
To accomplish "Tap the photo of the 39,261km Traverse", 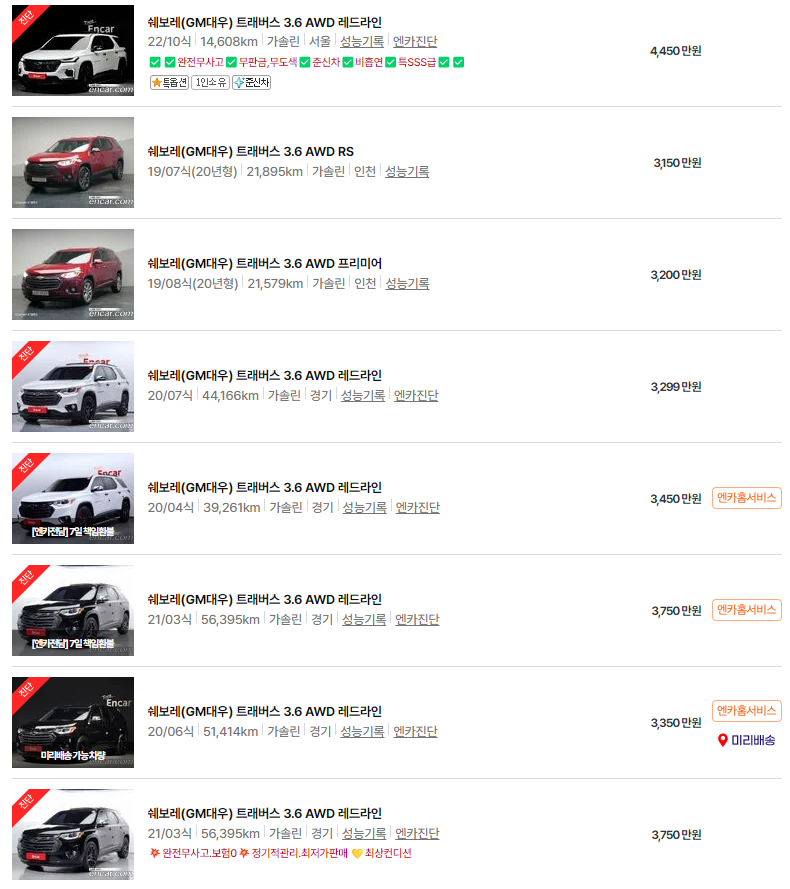I will click(73, 498).
